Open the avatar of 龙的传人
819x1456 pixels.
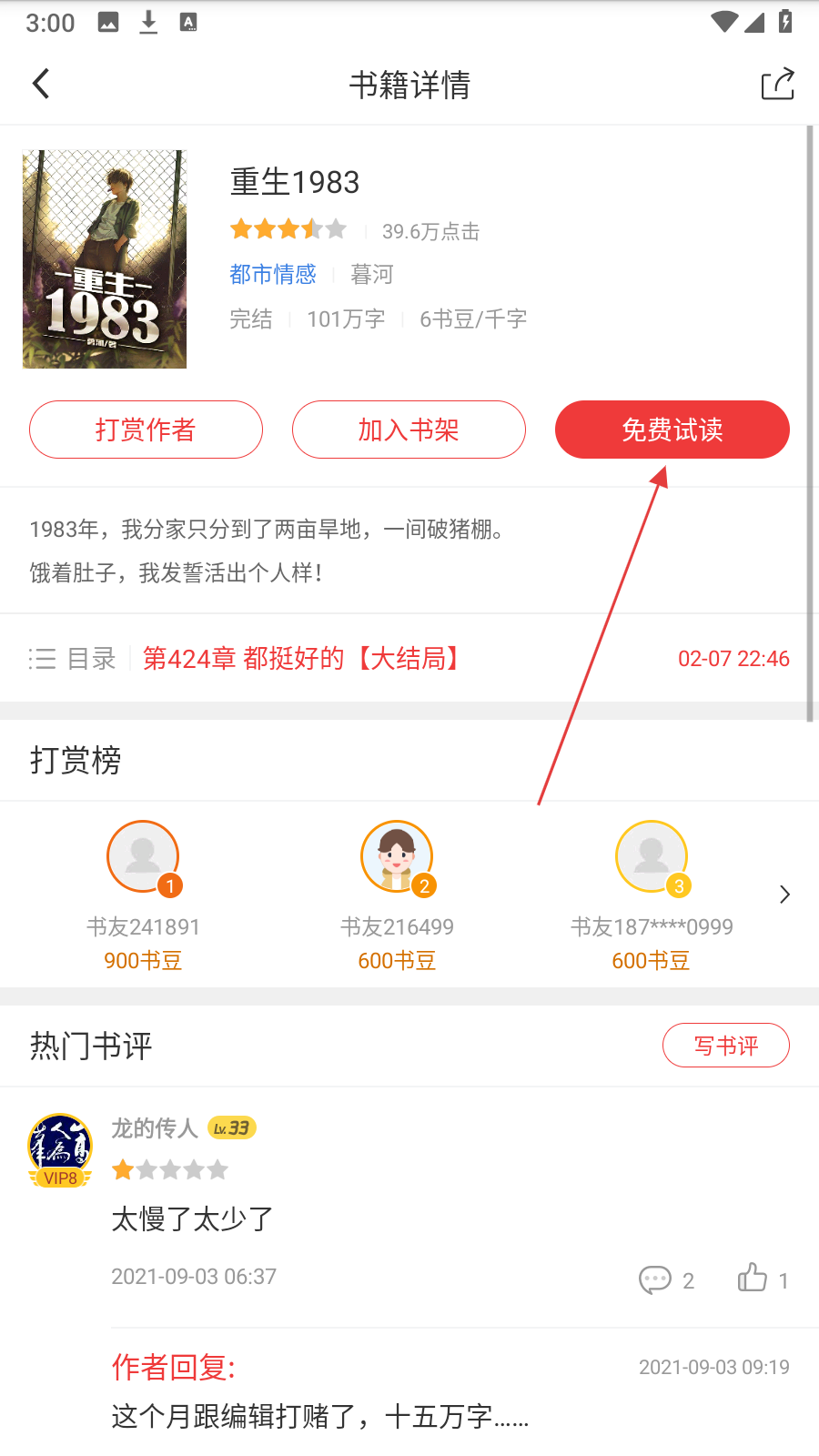[x=60, y=1148]
